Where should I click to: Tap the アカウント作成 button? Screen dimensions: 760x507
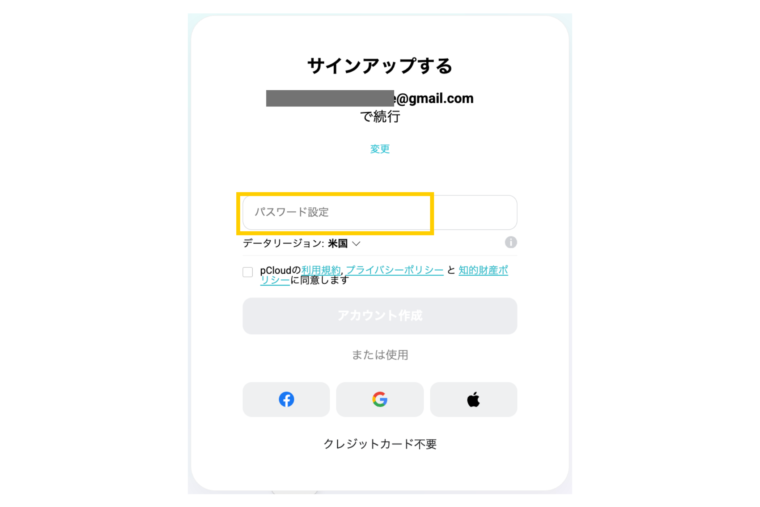click(379, 316)
